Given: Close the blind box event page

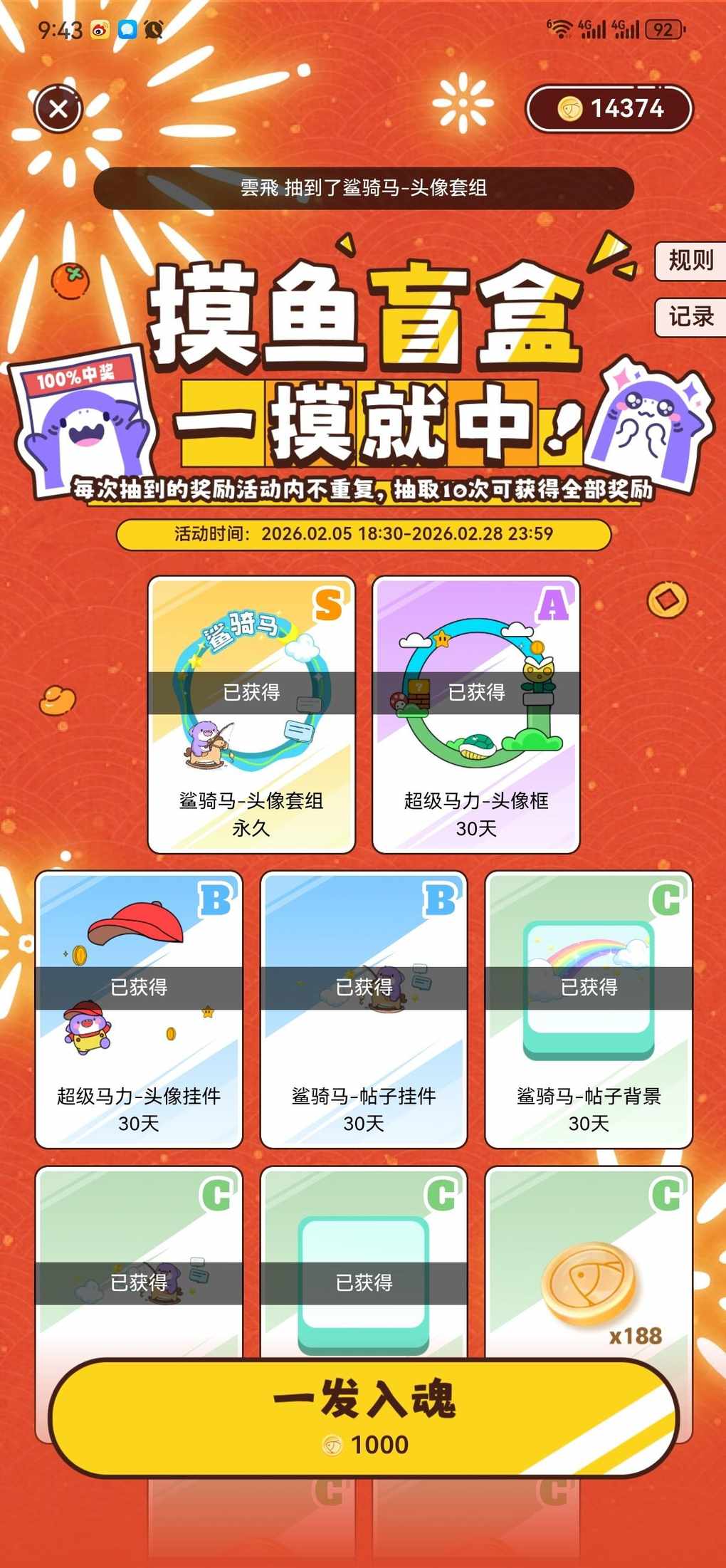Looking at the screenshot, I should coord(58,108).
